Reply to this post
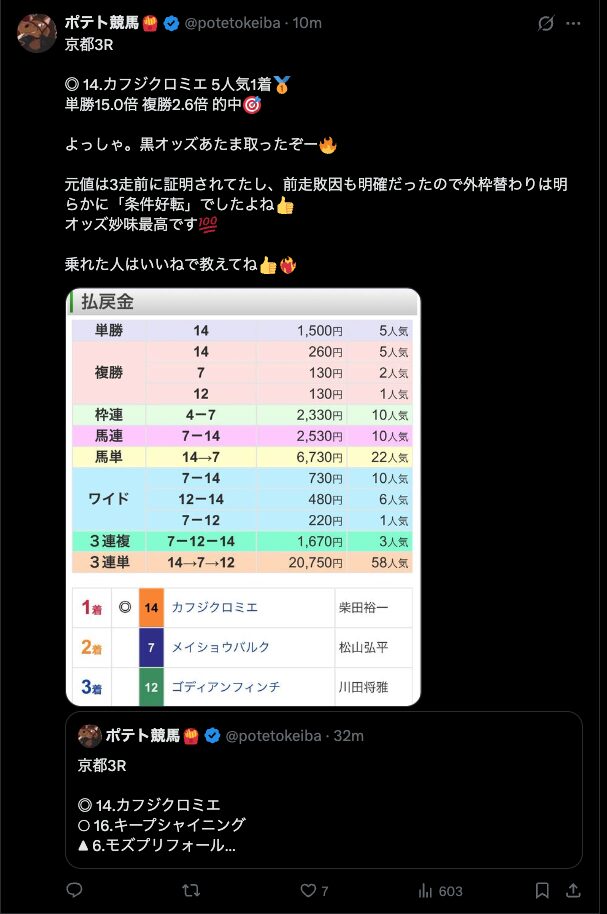 click(x=74, y=890)
